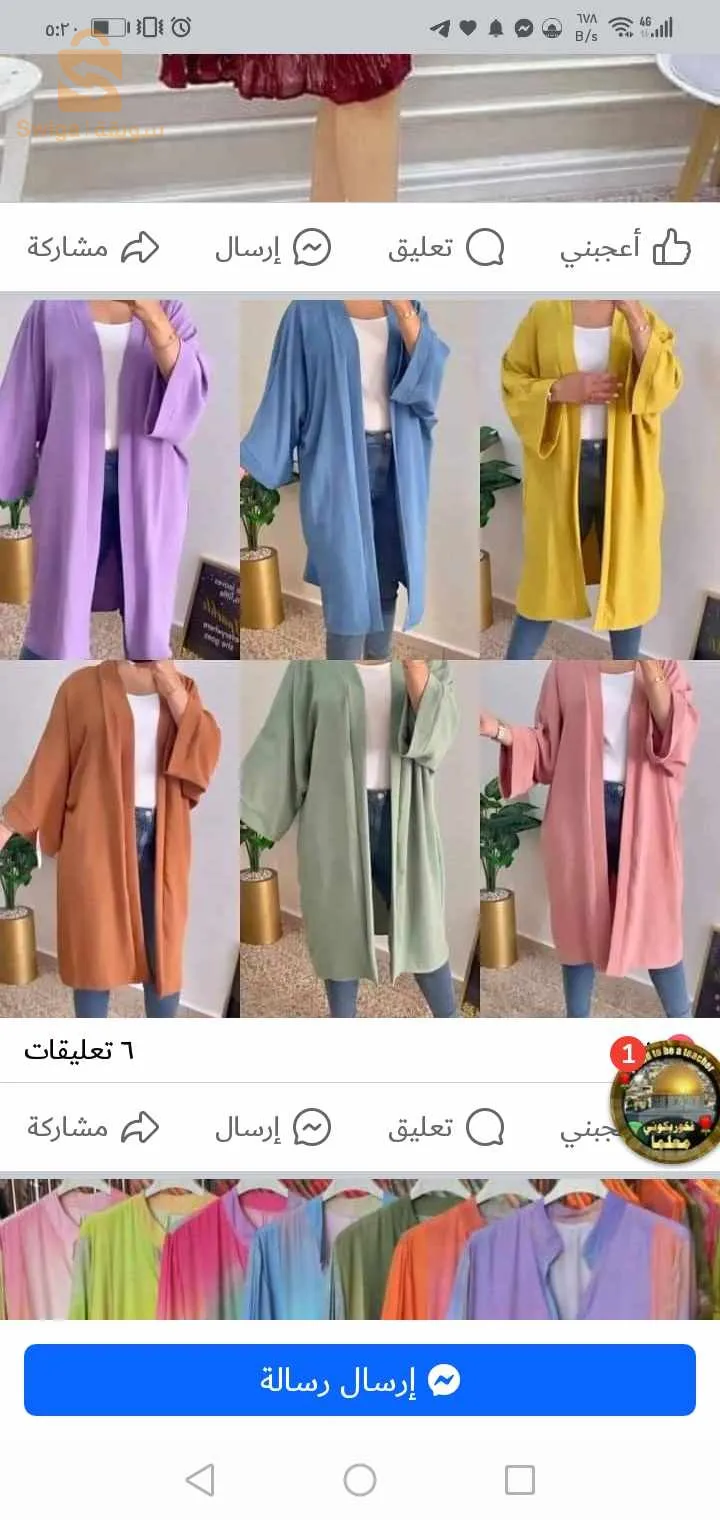Open the pink cardigan photo
720x1520 pixels.
click(600, 838)
